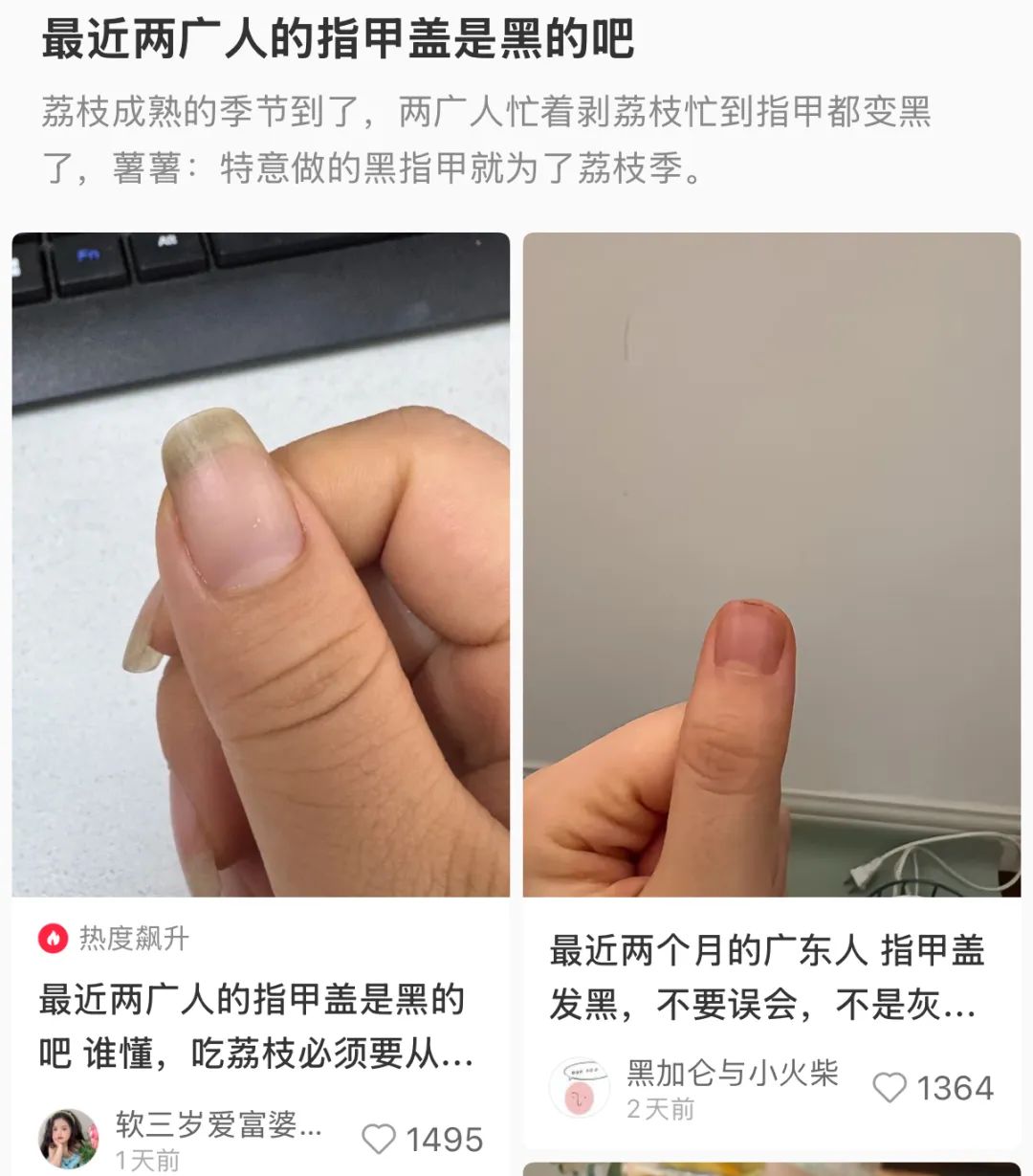The width and height of the screenshot is (1033, 1176).
Task: Like the post by 软三岁爱富婆
Action: point(379,1139)
